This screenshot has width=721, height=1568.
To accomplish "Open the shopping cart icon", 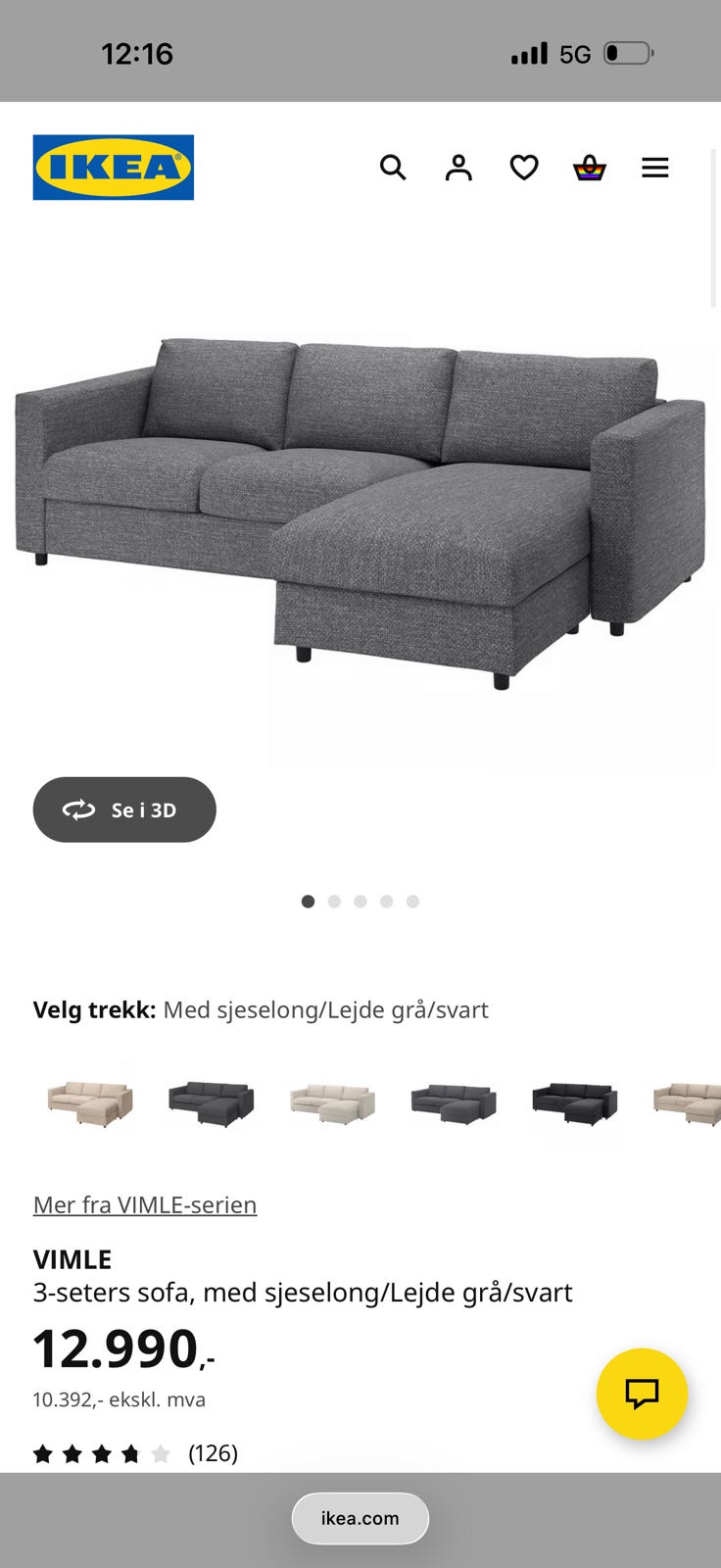I will (x=590, y=167).
